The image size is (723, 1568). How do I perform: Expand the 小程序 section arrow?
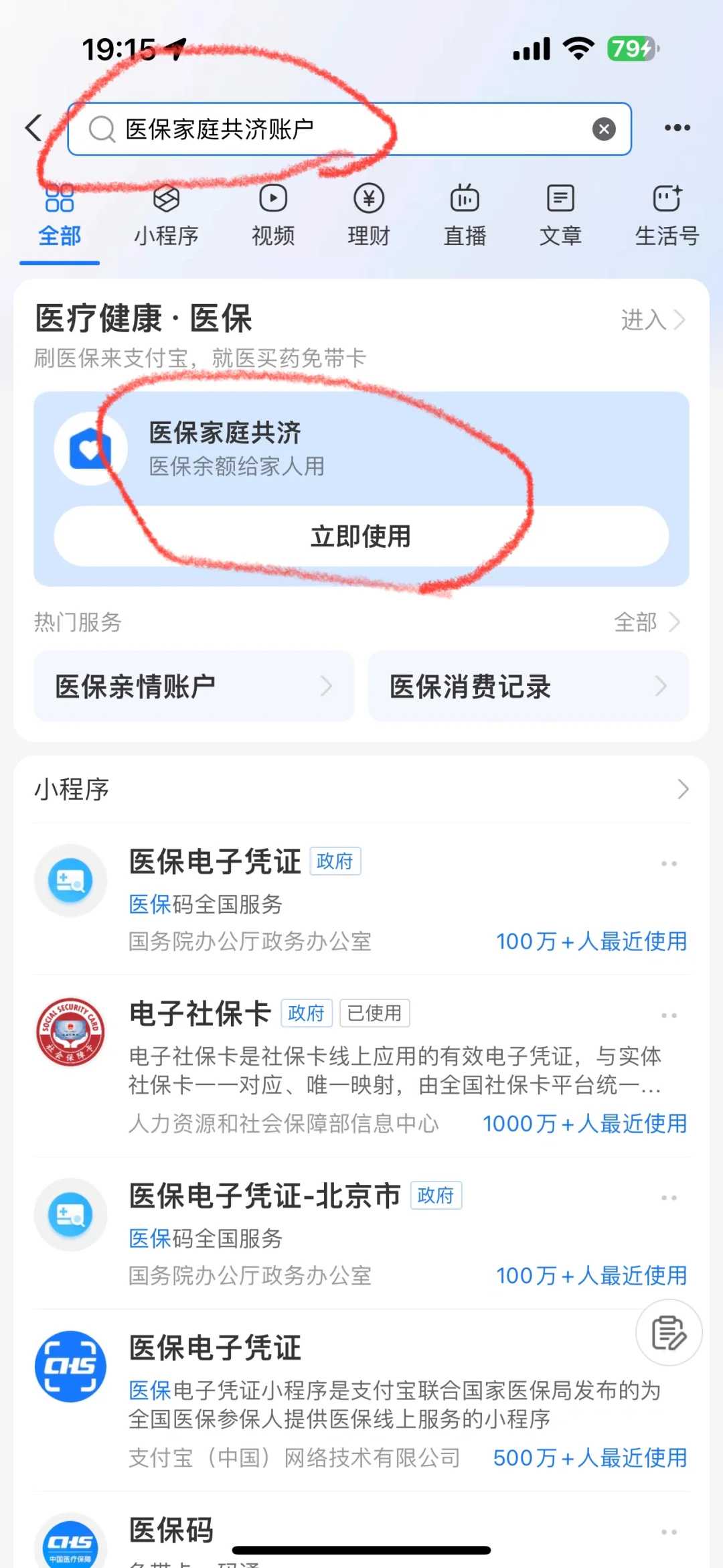(x=682, y=788)
